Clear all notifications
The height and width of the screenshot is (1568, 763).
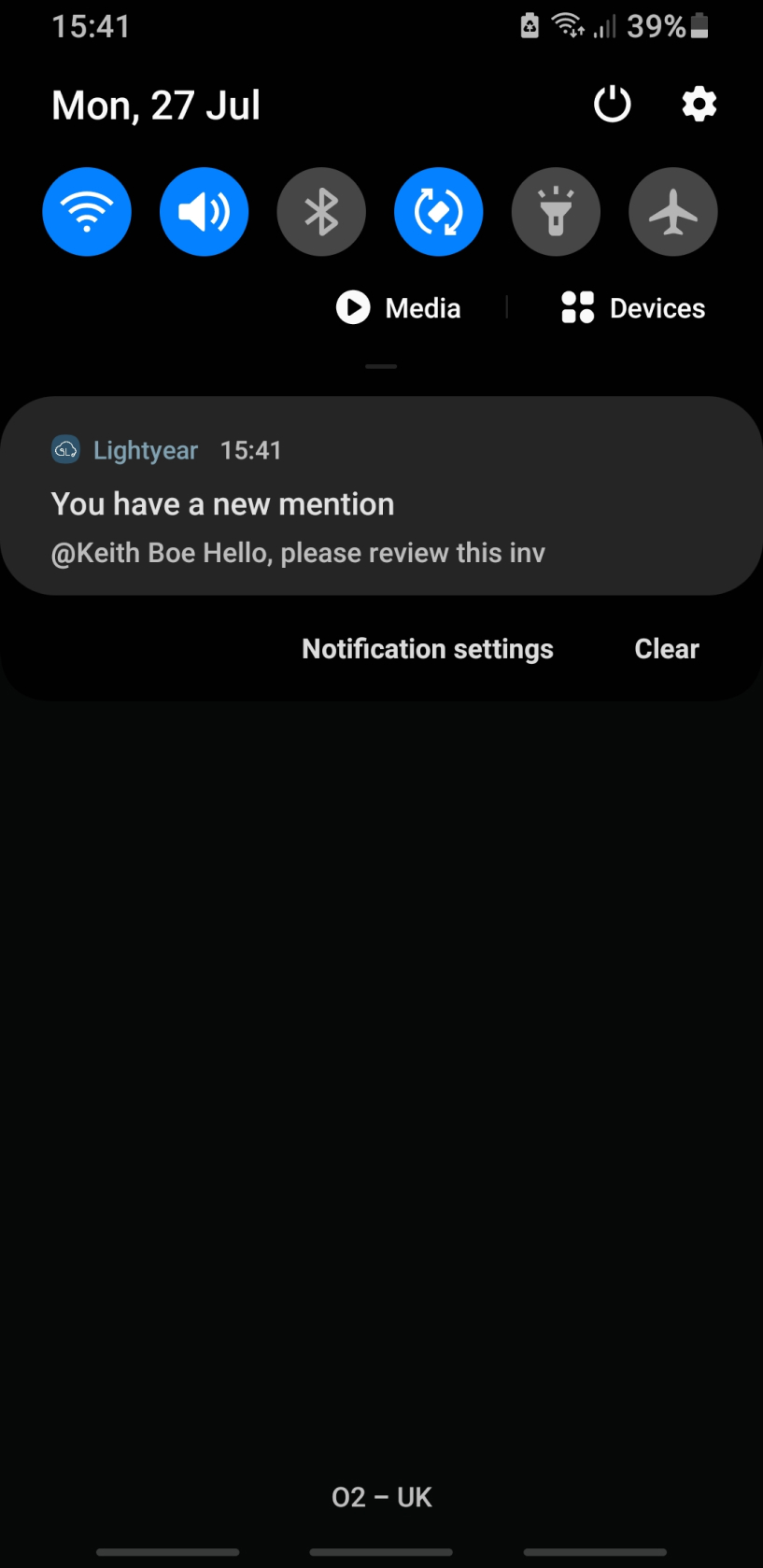(x=666, y=648)
